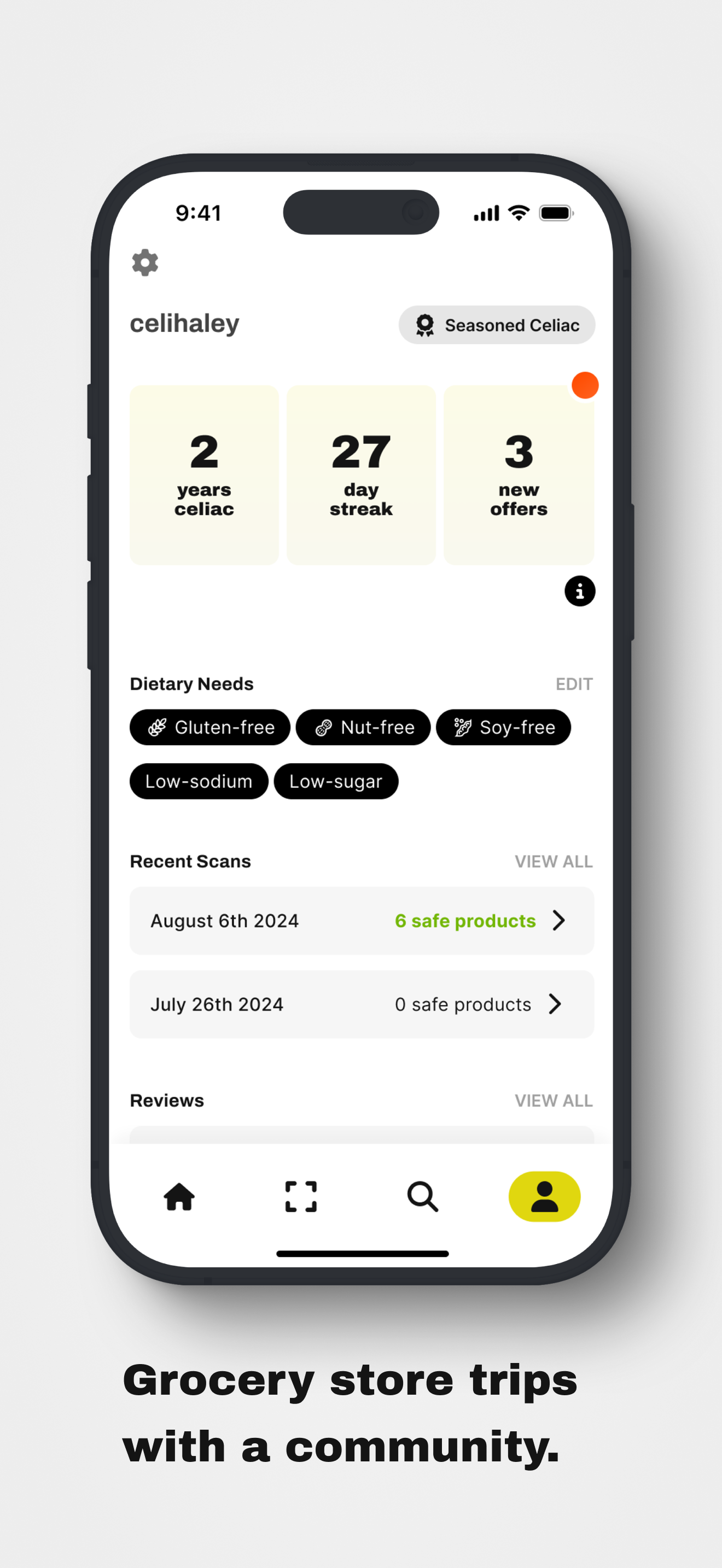This screenshot has width=722, height=1568.
Task: Expand the August 6th 2024 scan details
Action: click(362, 920)
